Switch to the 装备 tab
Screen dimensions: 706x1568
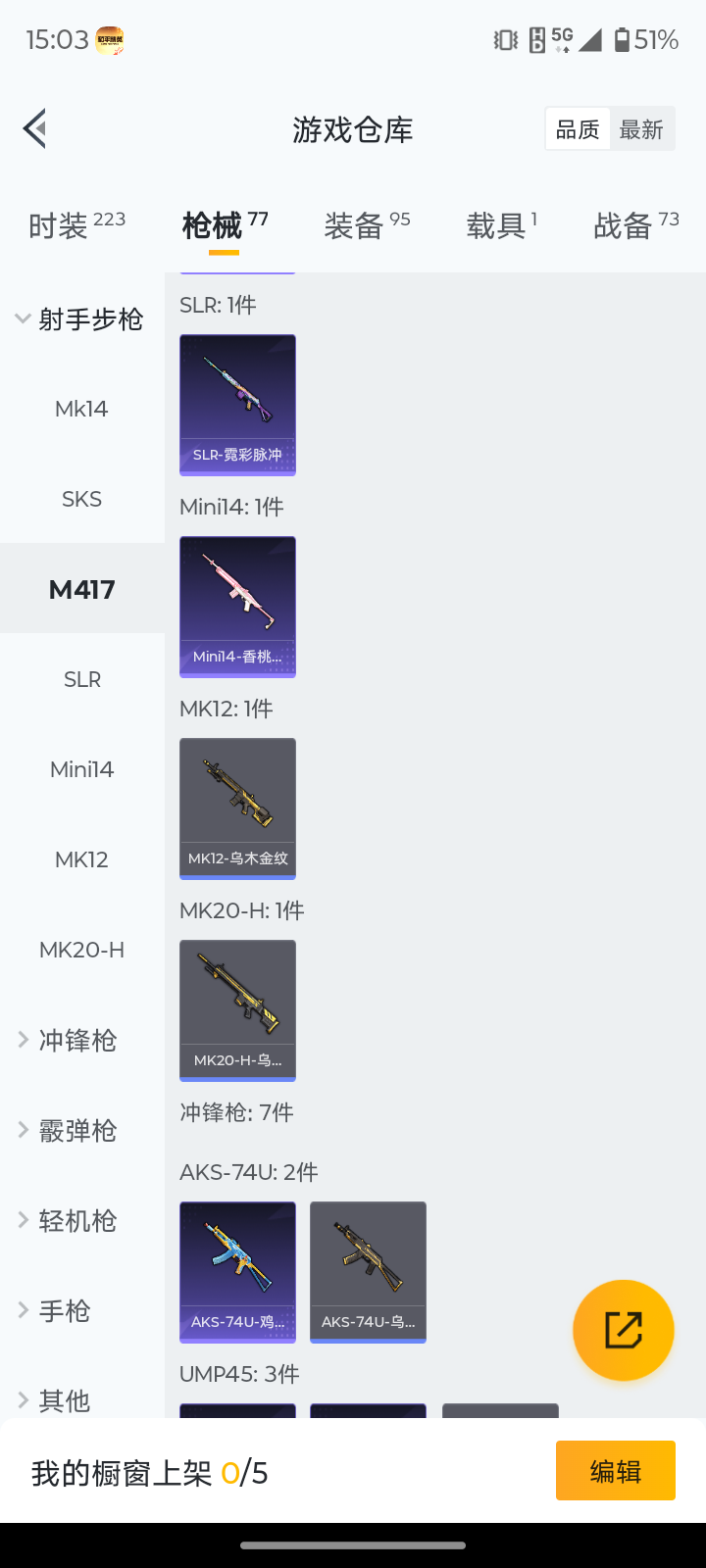pyautogui.click(x=367, y=226)
